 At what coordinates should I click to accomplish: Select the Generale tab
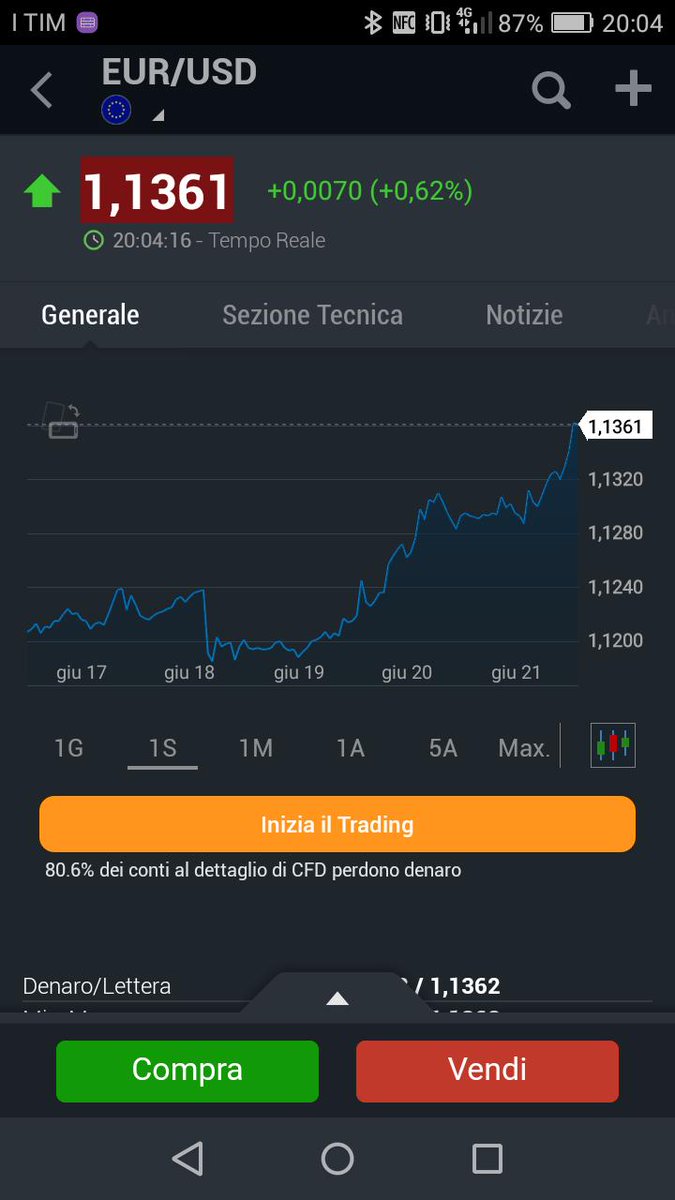[x=90, y=315]
